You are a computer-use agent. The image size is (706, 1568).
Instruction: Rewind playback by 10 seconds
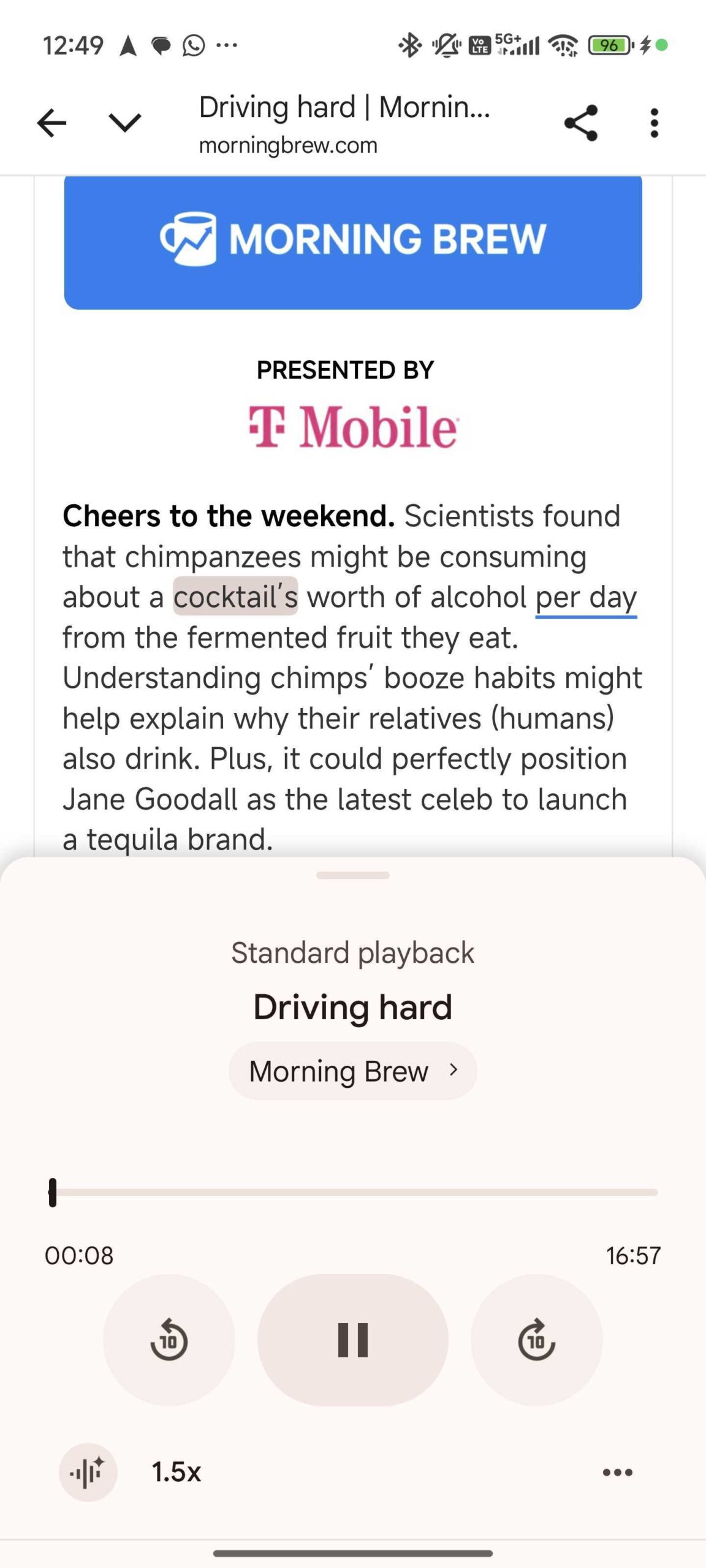tap(169, 1340)
